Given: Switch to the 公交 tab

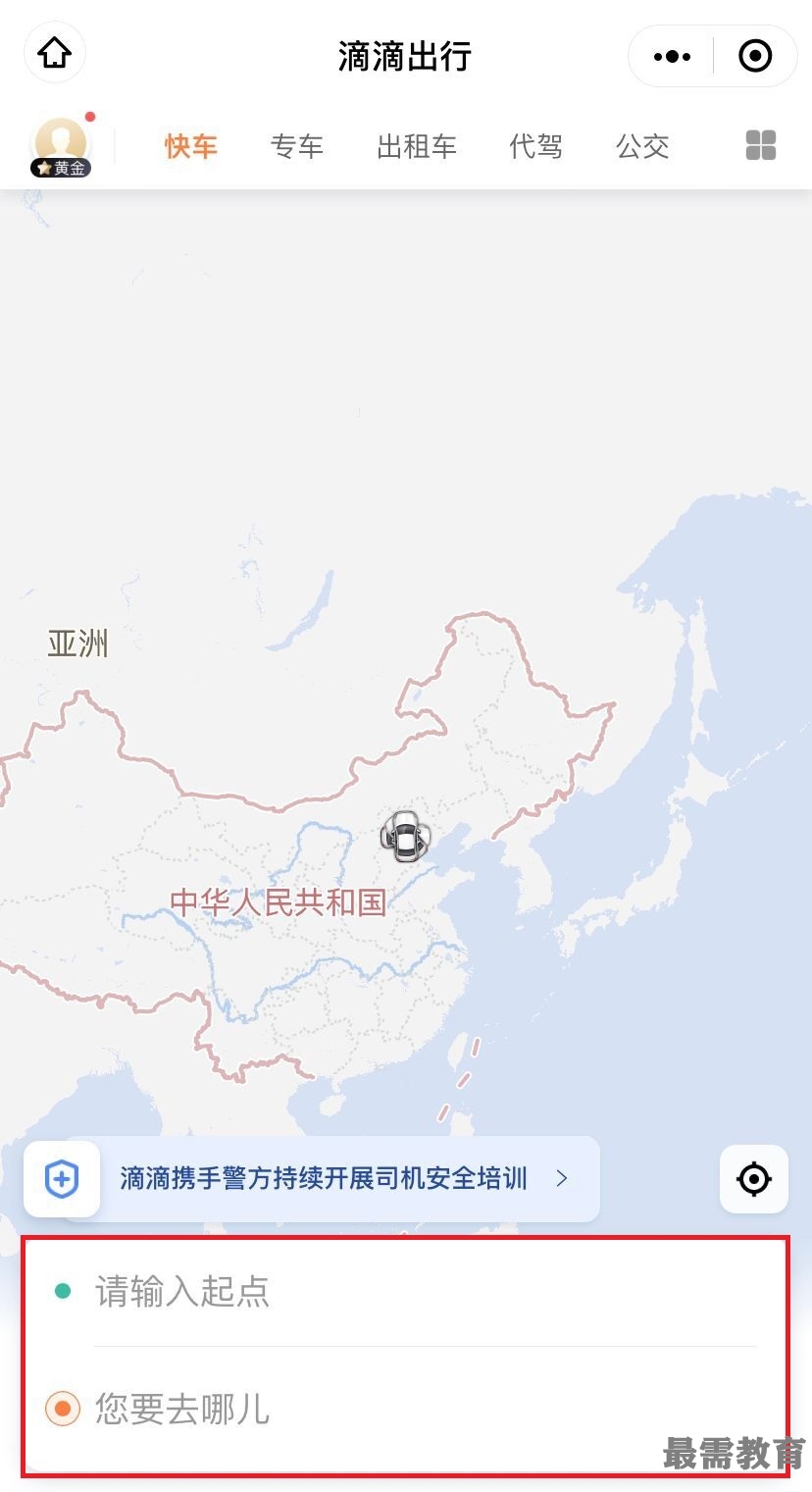Looking at the screenshot, I should (642, 147).
